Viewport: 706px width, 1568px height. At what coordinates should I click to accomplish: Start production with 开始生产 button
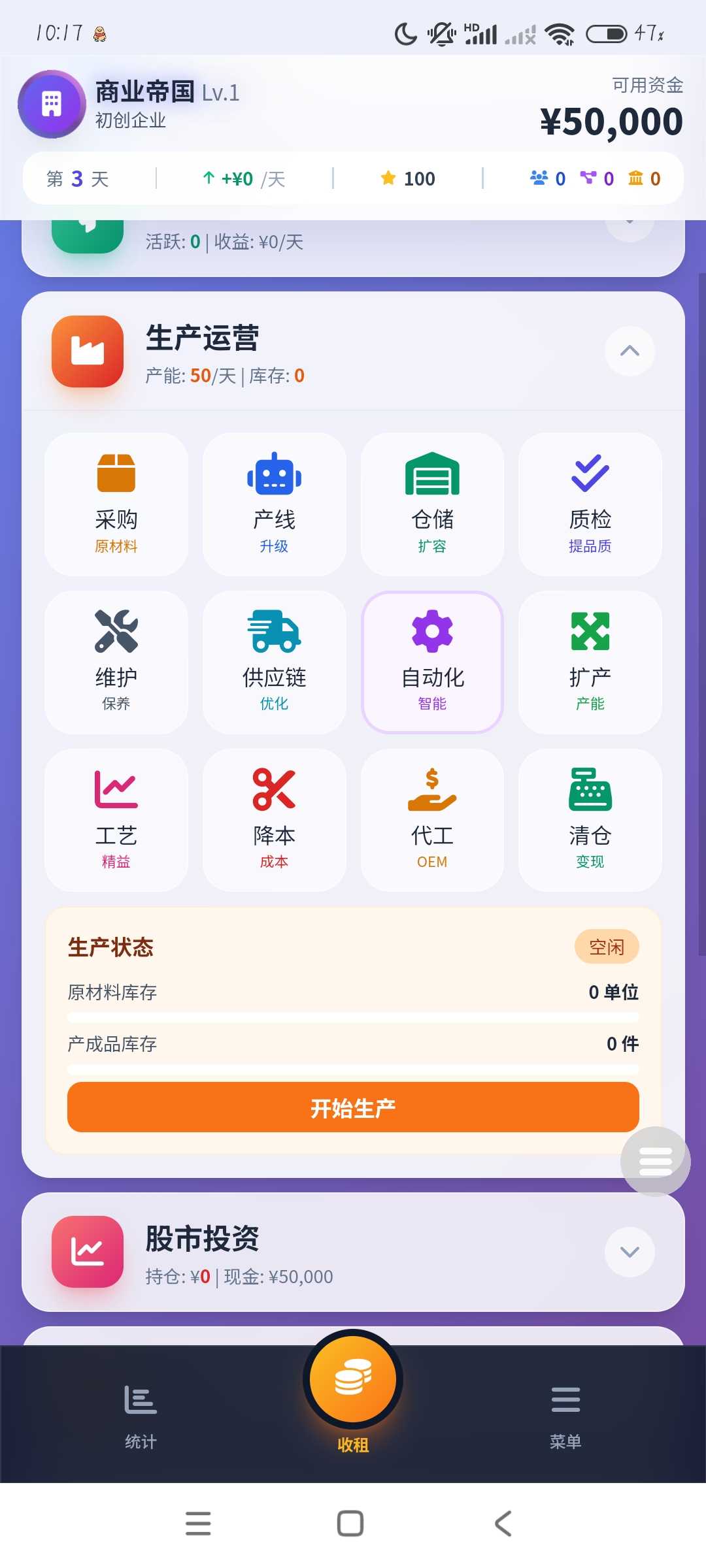[x=353, y=1107]
